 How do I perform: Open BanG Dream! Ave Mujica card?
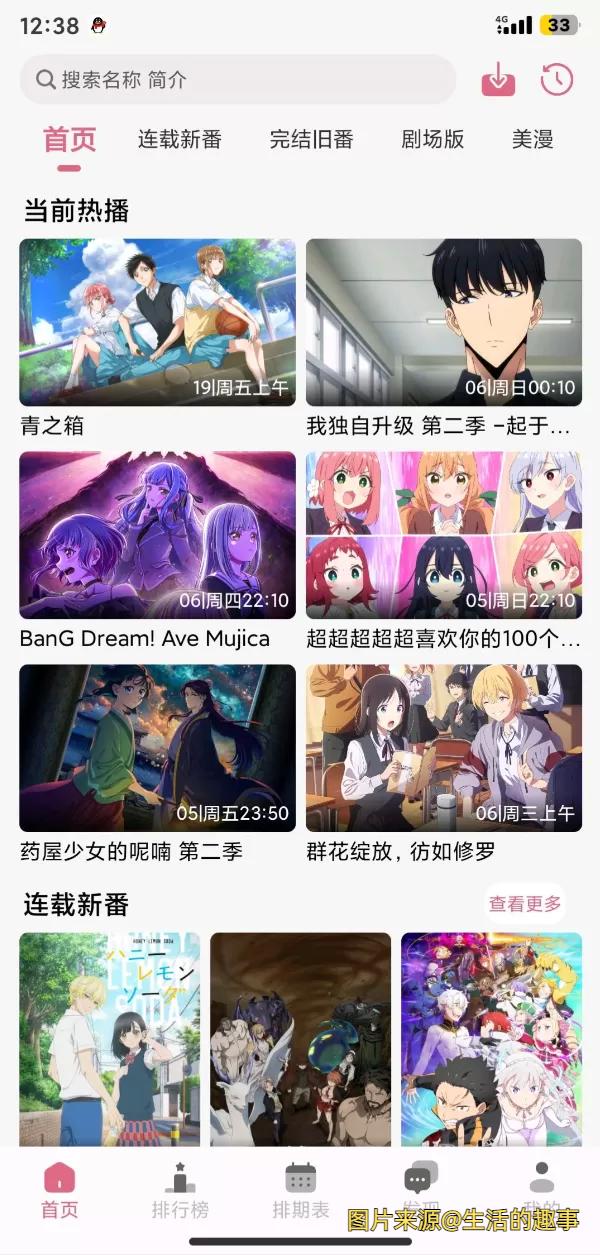157,535
